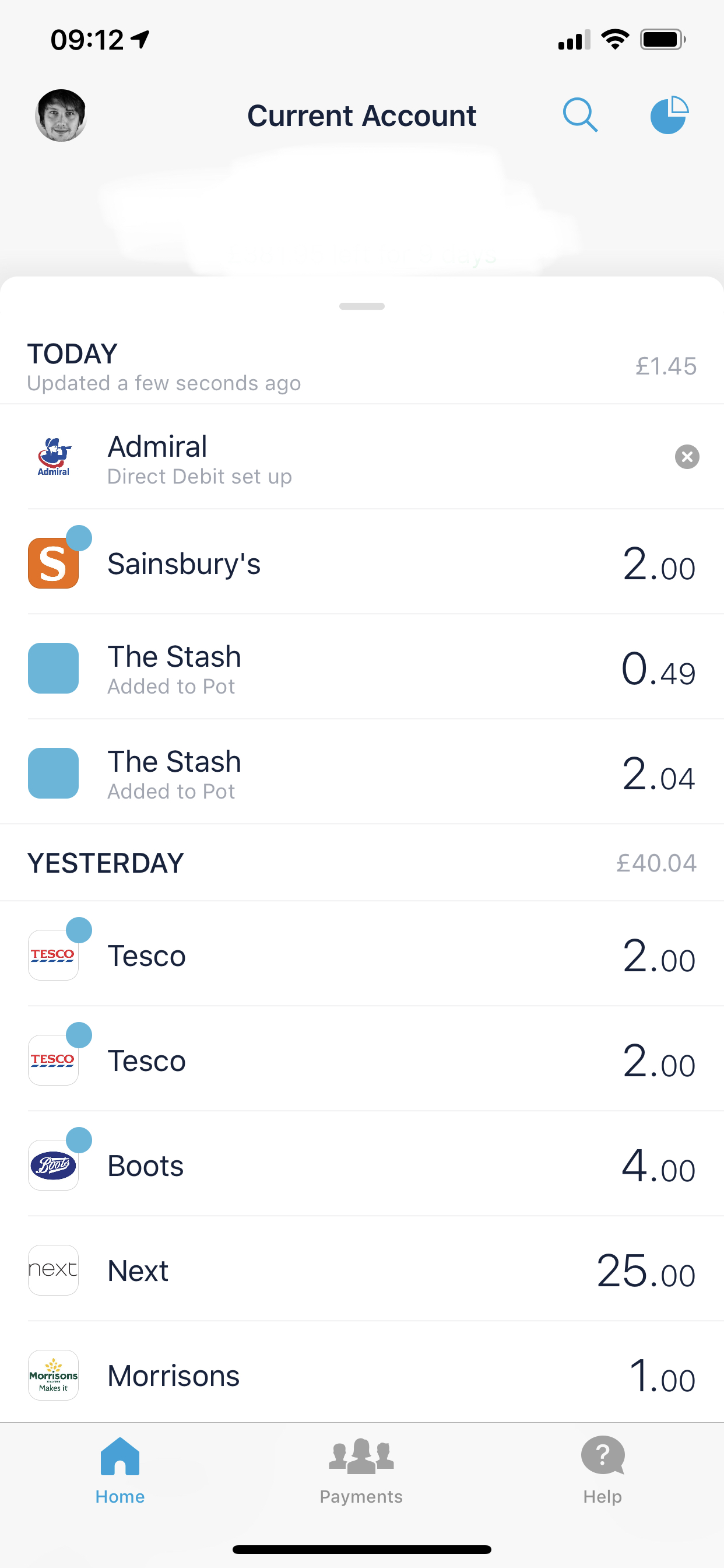Open the profile avatar
The image size is (724, 1568).
click(x=61, y=116)
